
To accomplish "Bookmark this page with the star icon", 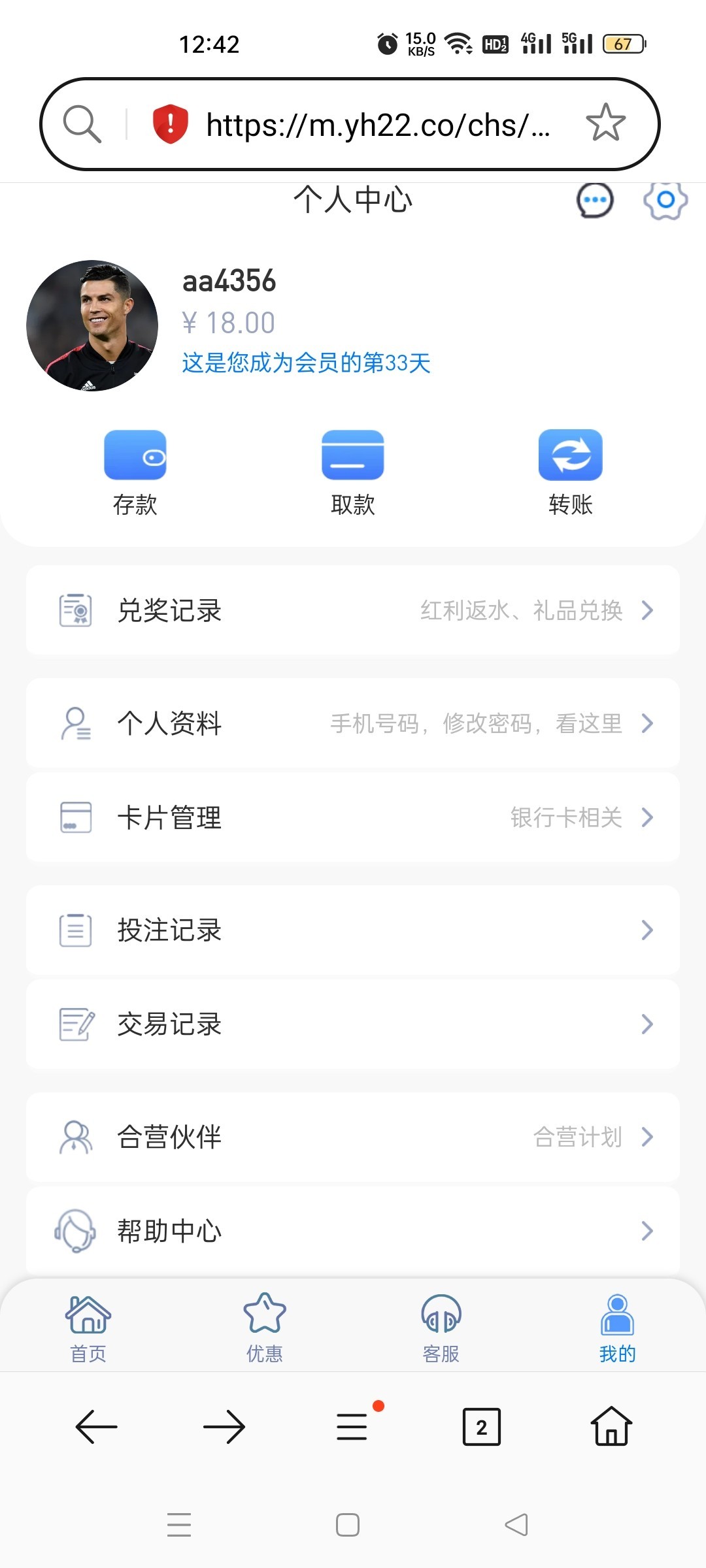I will [605, 123].
